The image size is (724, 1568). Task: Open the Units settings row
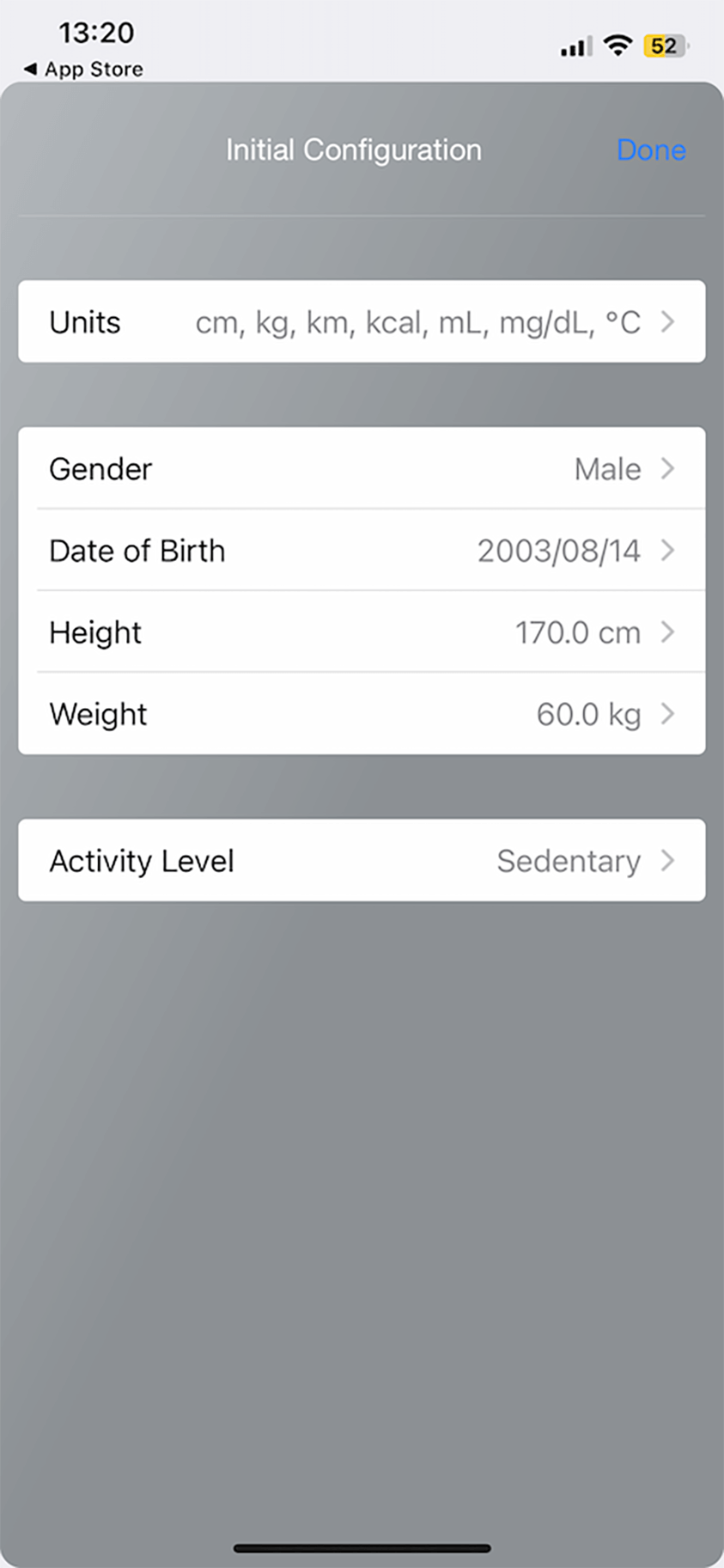(362, 321)
